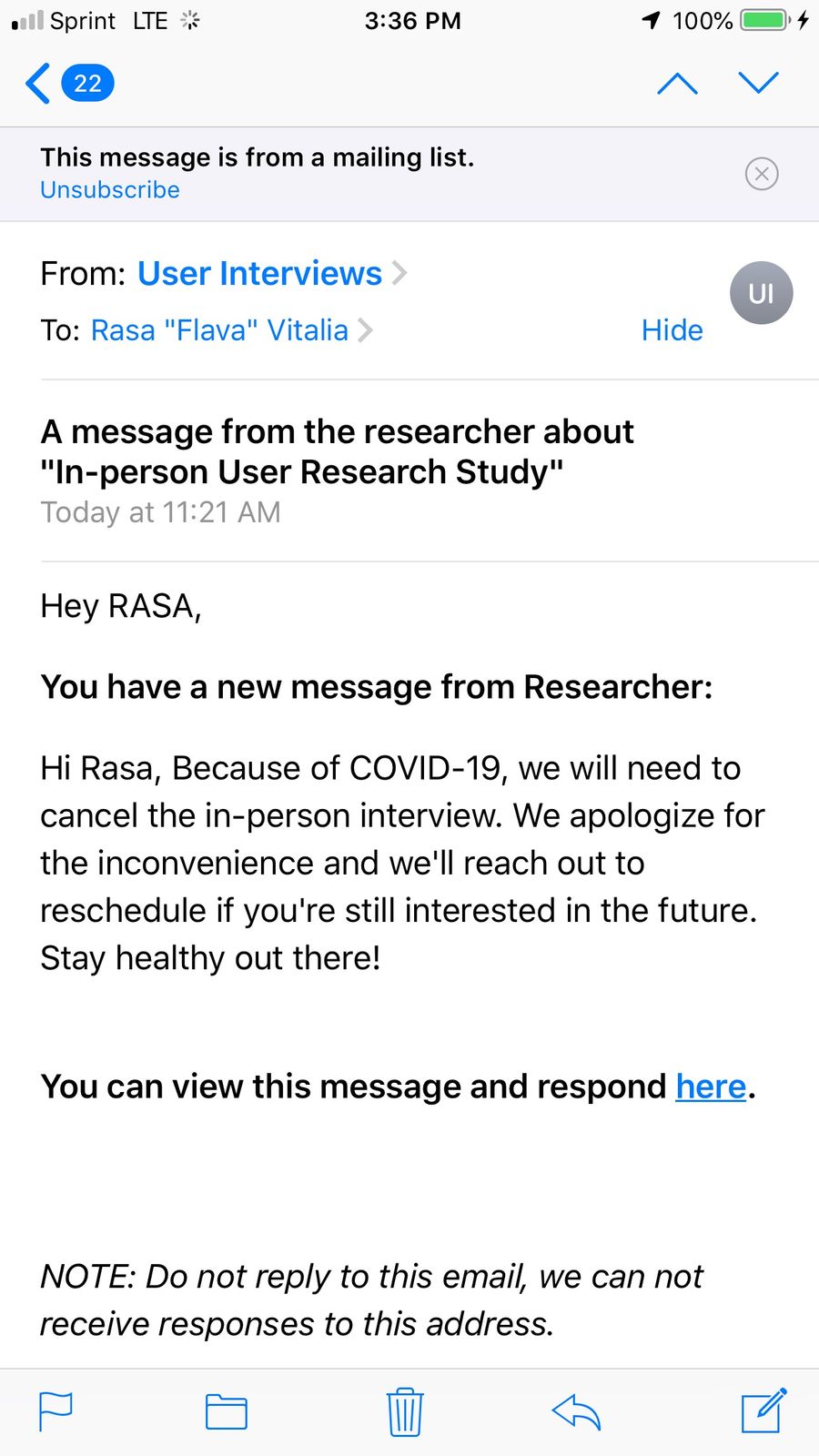Reply to this message
819x1456 pixels.
point(577,1412)
